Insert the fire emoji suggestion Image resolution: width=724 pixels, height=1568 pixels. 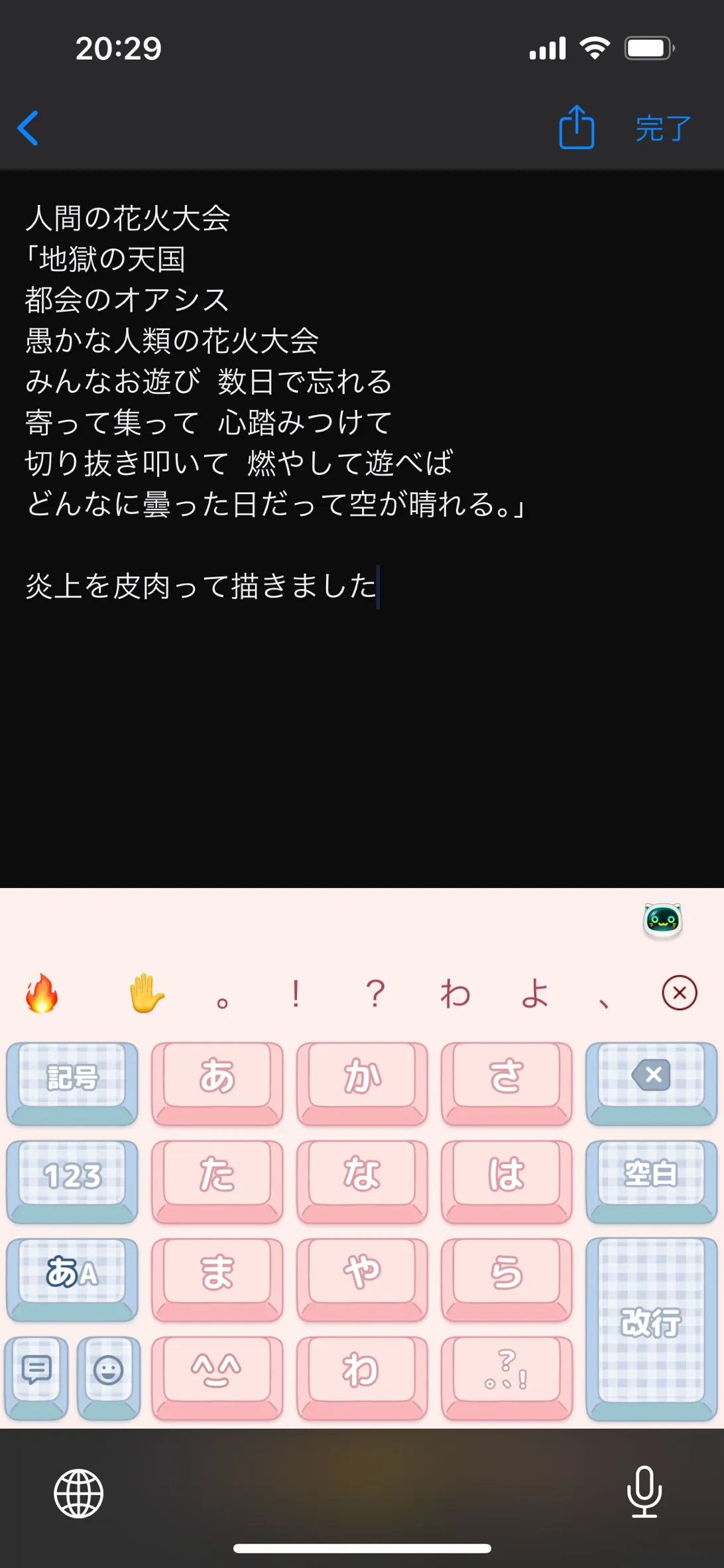[42, 993]
